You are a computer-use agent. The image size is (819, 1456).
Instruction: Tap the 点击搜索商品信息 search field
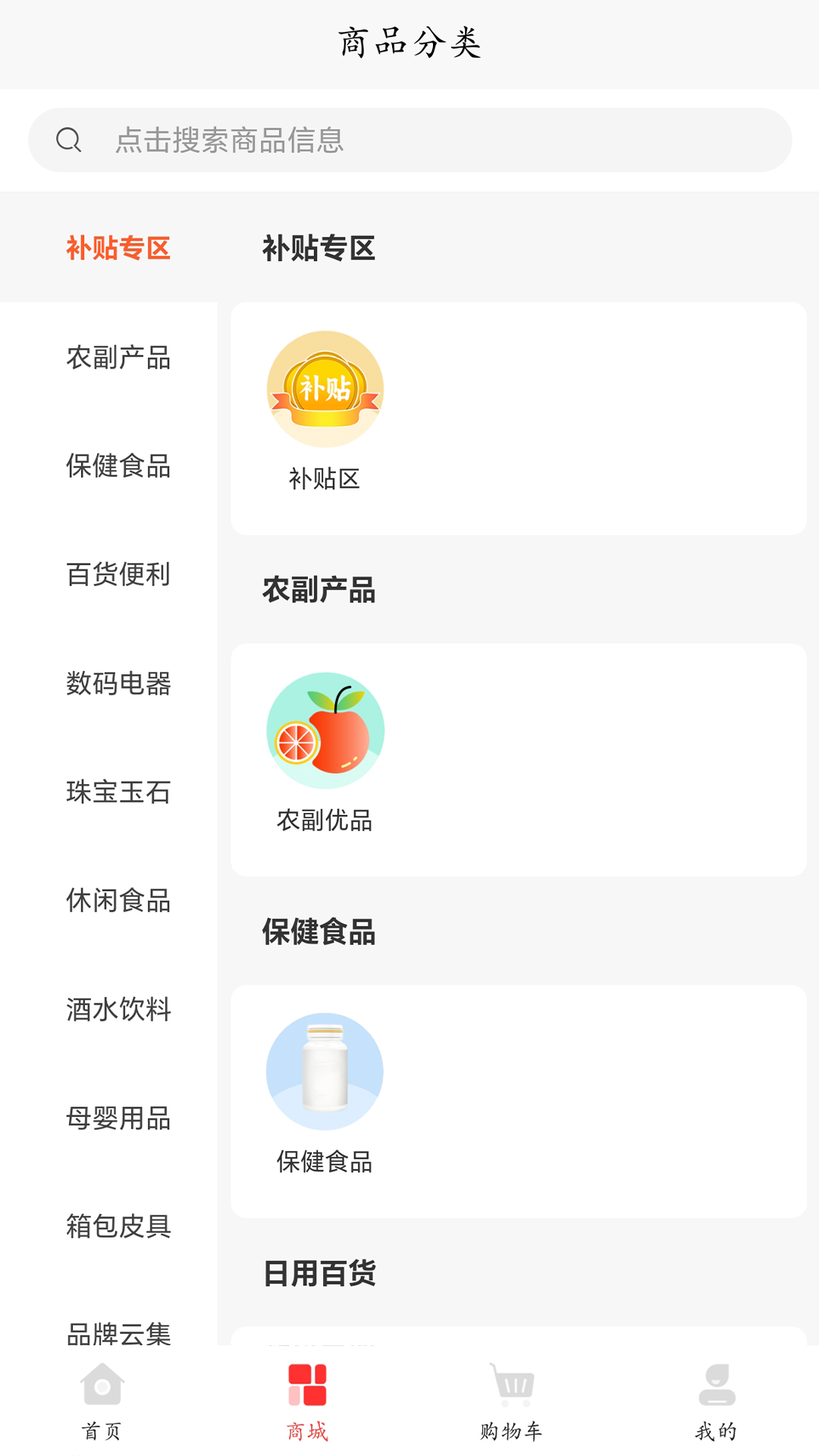(409, 139)
